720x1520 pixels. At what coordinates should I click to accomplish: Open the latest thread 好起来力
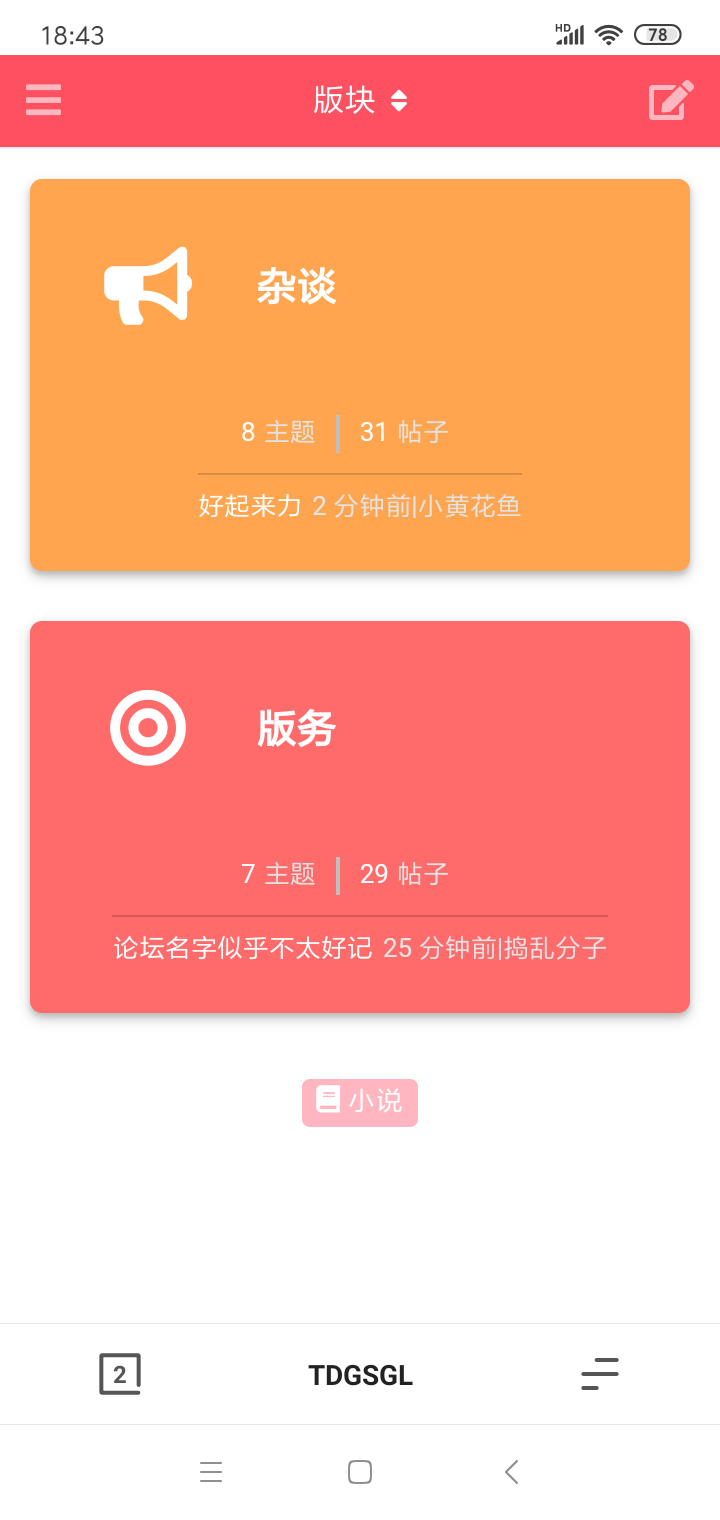250,506
